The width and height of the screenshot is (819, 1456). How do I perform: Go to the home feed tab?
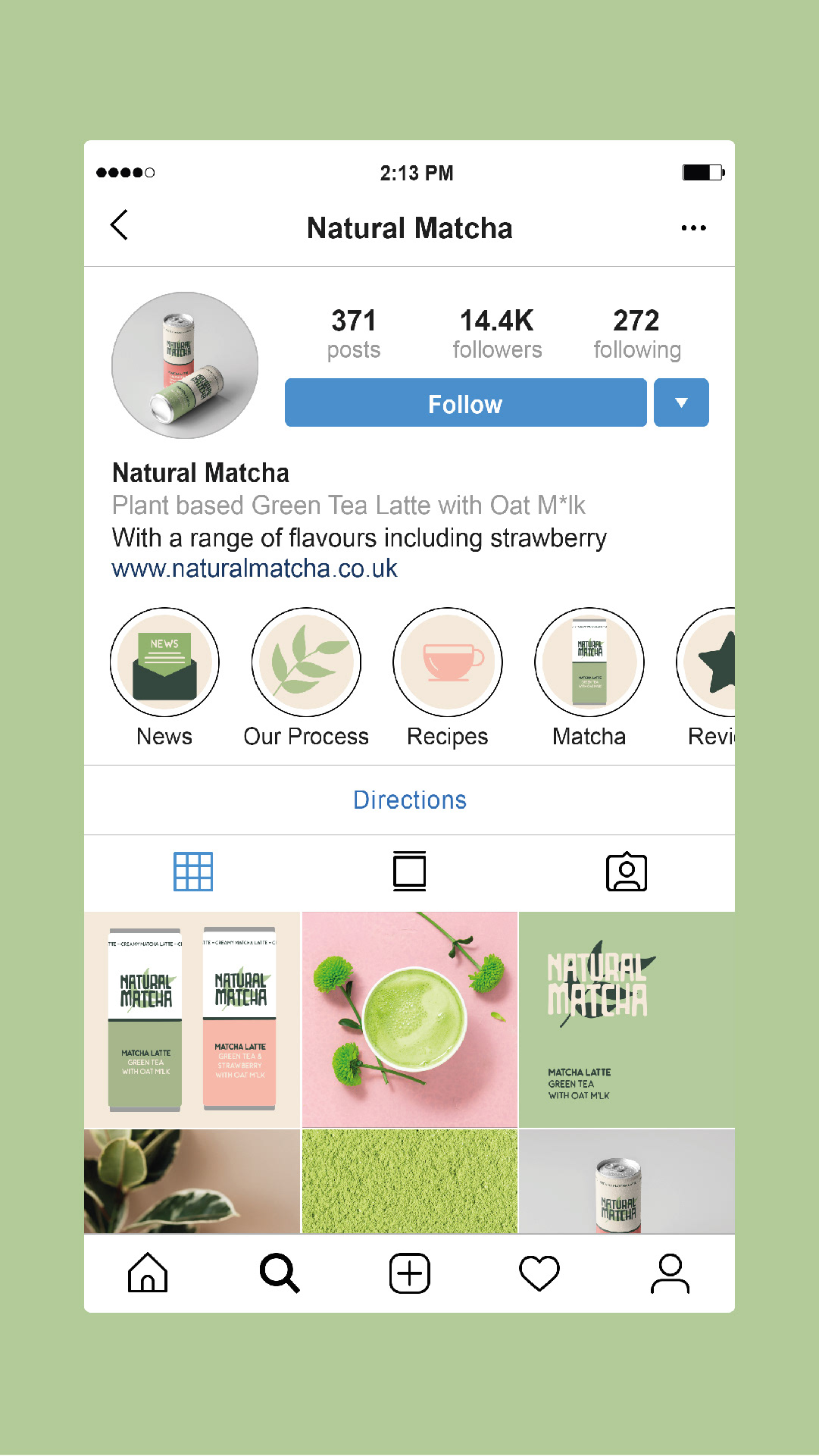pyautogui.click(x=148, y=1273)
